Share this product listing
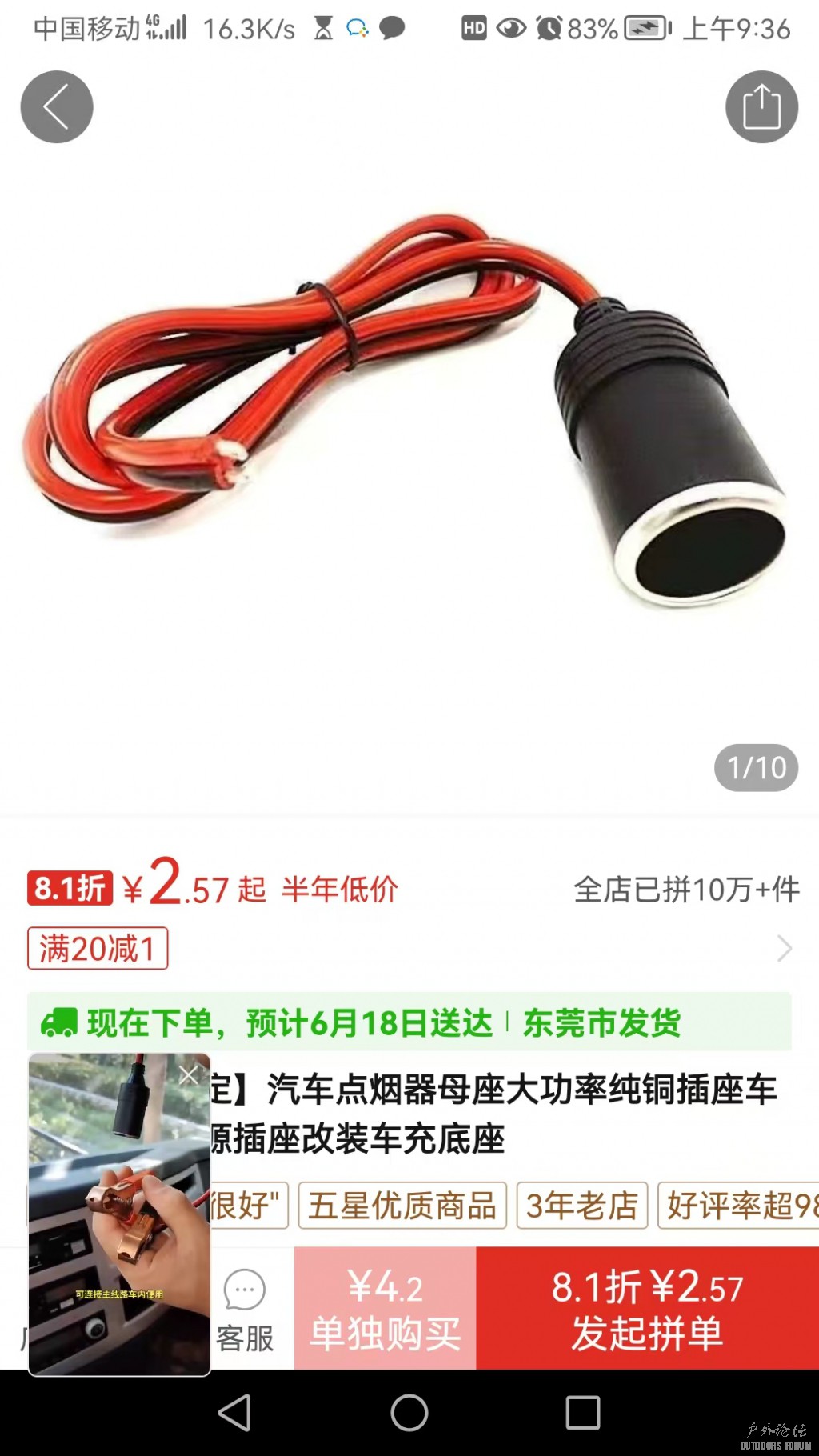The width and height of the screenshot is (819, 1456). 761,107
